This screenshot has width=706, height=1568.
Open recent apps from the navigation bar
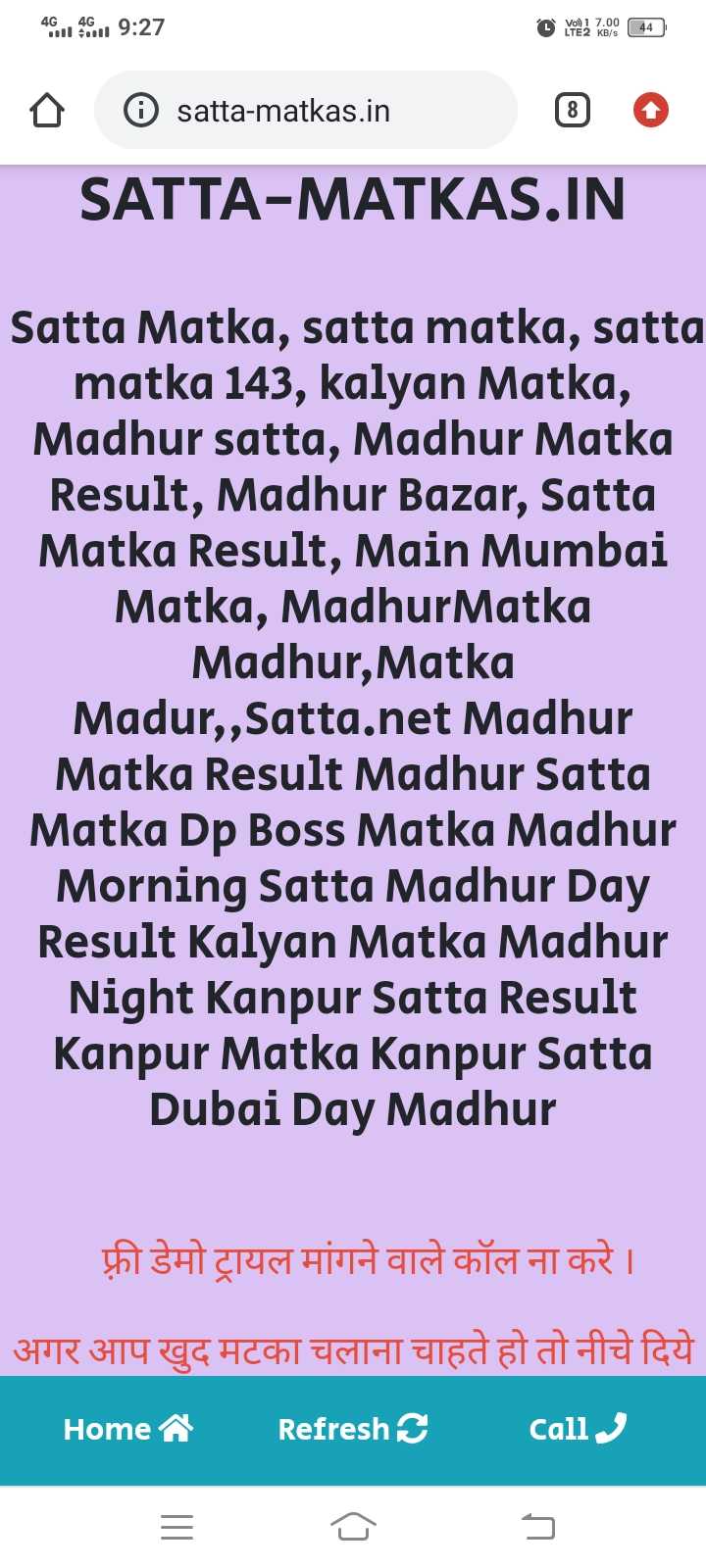[176, 1526]
